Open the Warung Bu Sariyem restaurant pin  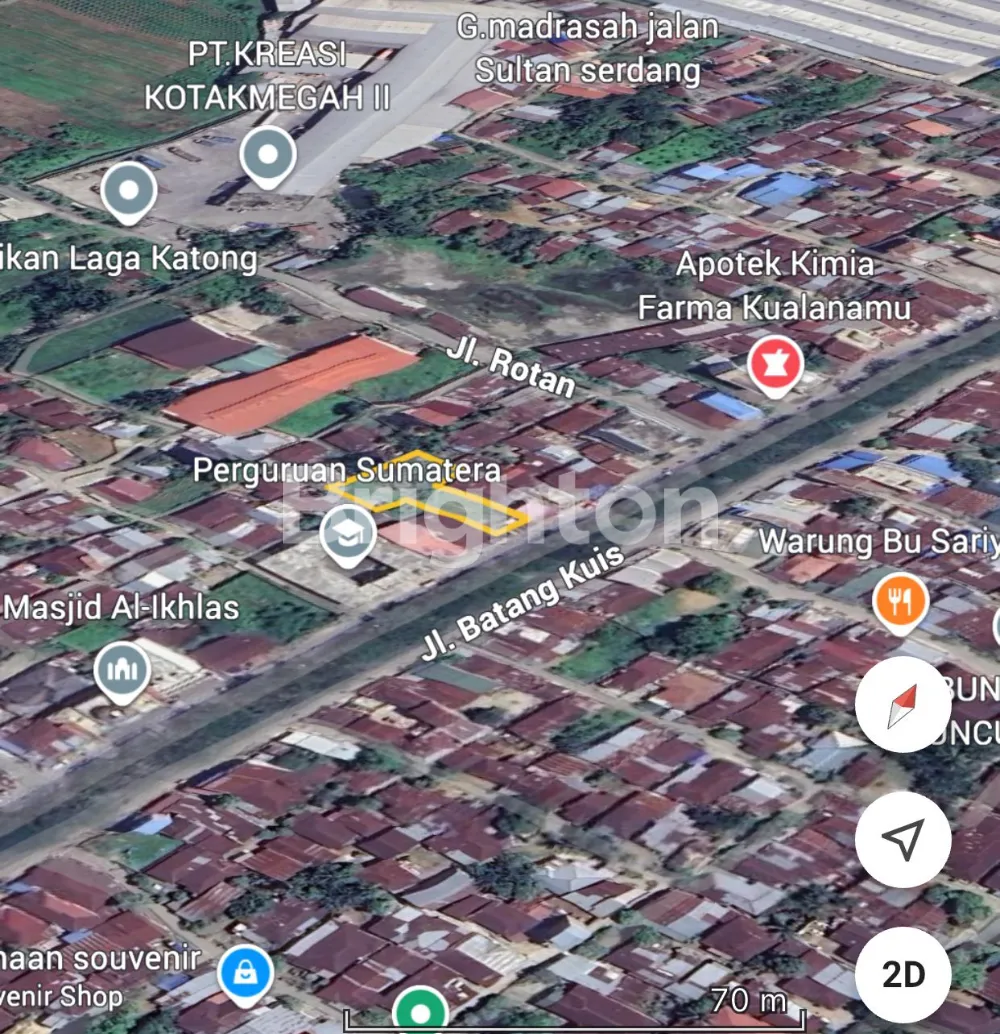tap(900, 601)
